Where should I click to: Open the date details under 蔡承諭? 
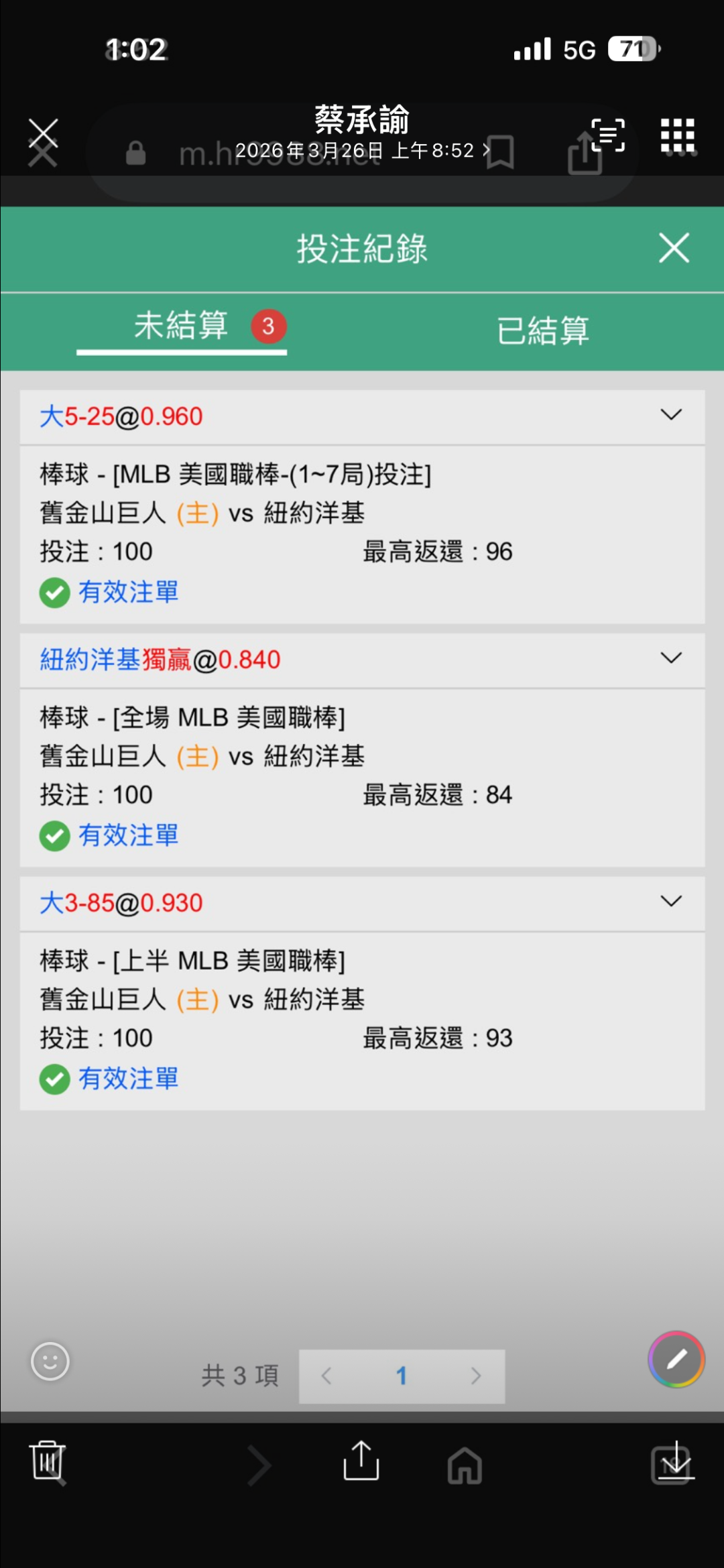(362, 150)
